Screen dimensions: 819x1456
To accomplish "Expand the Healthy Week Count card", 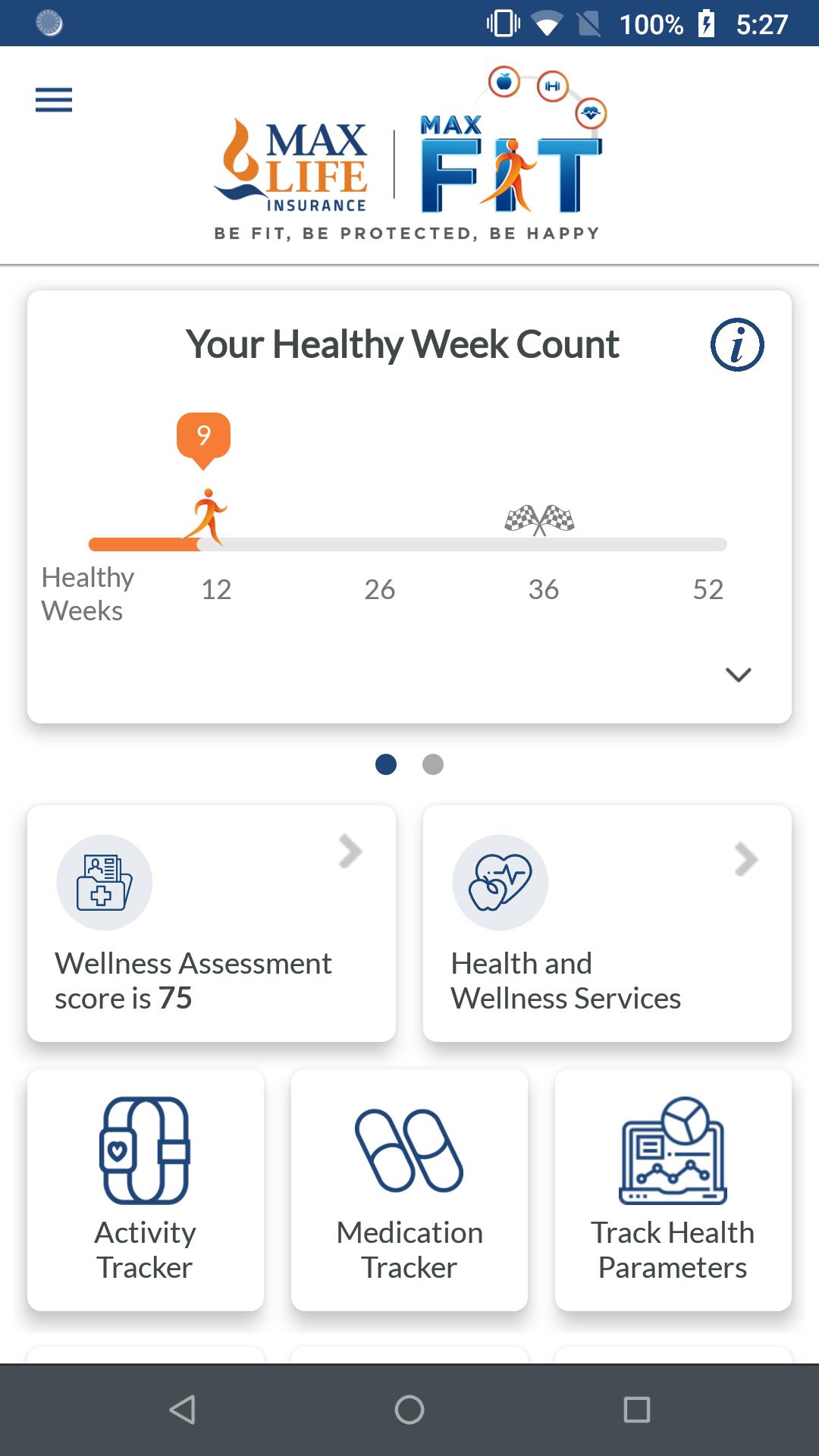I will coord(738,674).
